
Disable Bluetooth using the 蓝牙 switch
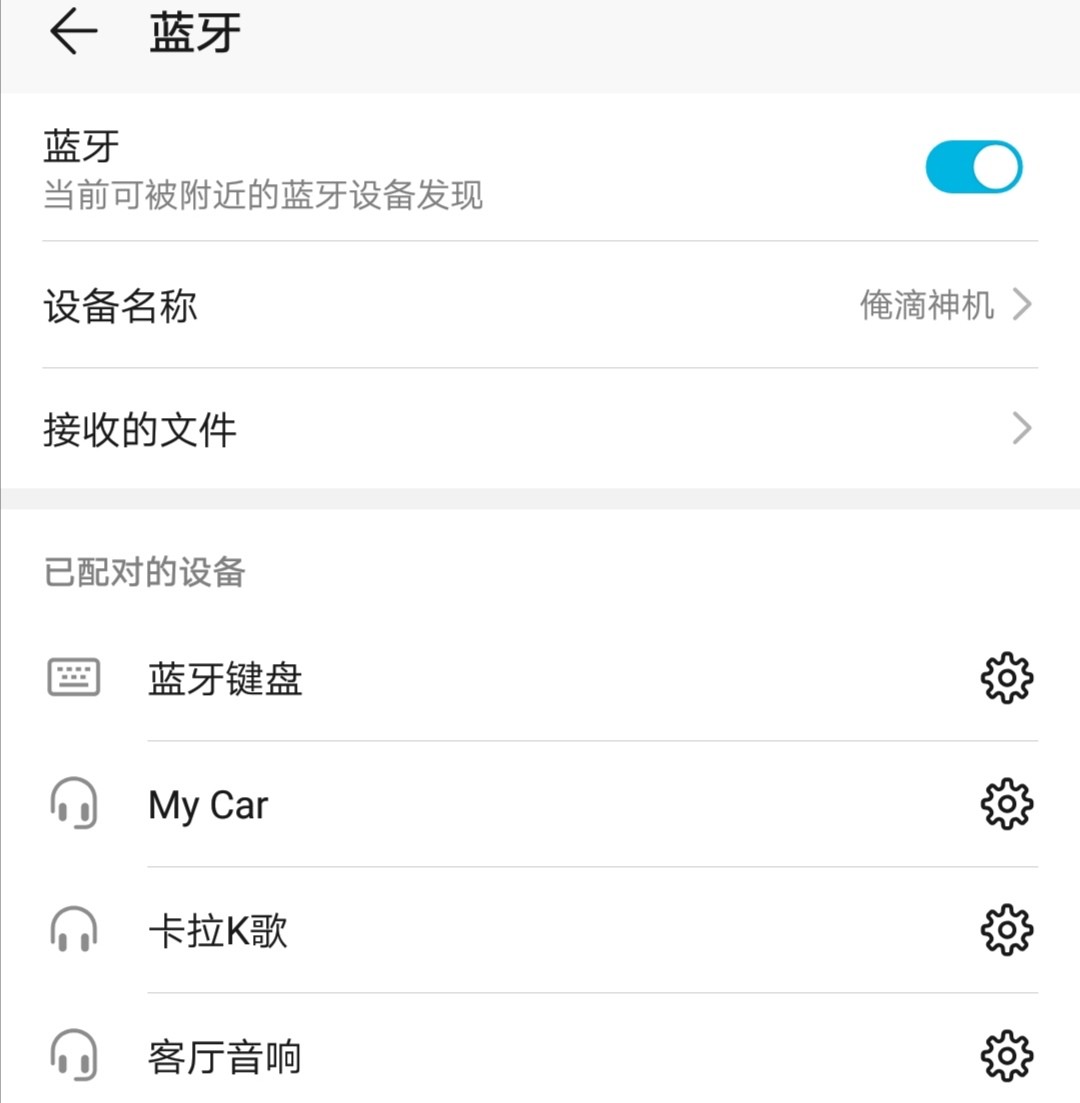972,168
